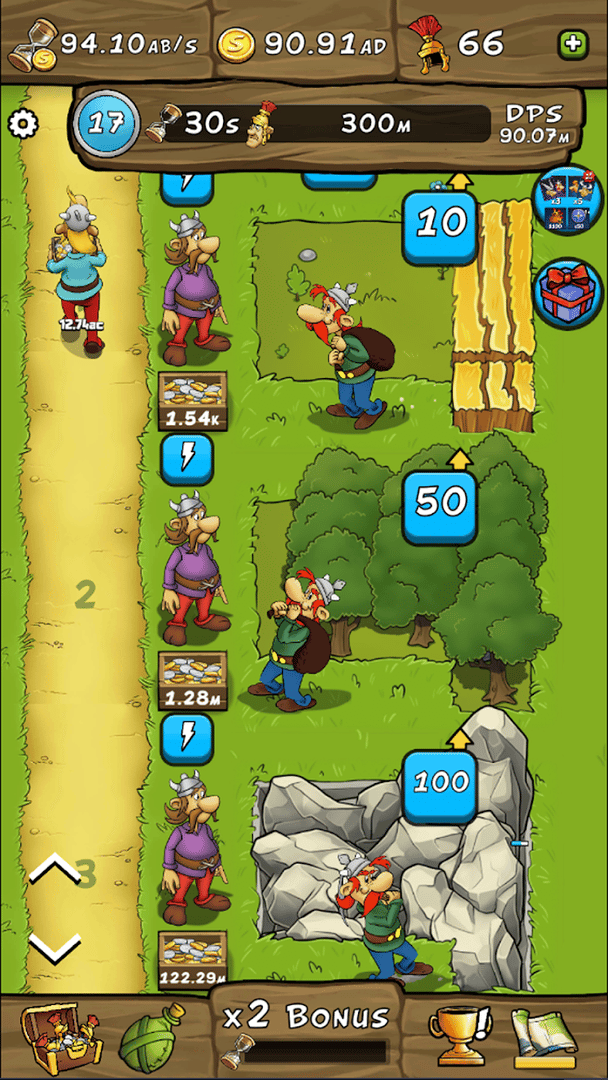Viewport: 608px width, 1080px height.
Task: Tap the 50 upgrade button
Action: (440, 502)
